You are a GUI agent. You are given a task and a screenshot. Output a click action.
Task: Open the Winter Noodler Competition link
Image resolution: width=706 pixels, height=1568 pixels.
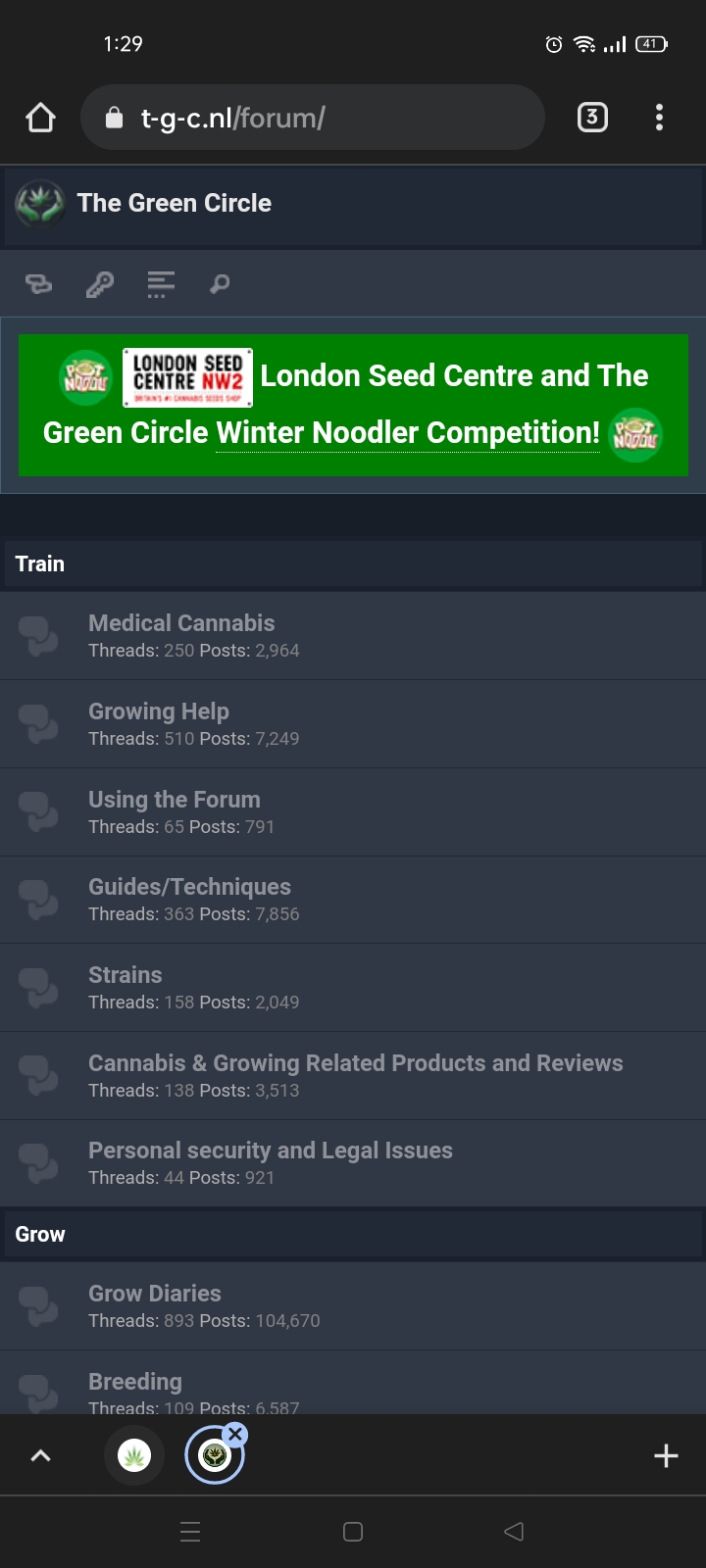pos(407,433)
